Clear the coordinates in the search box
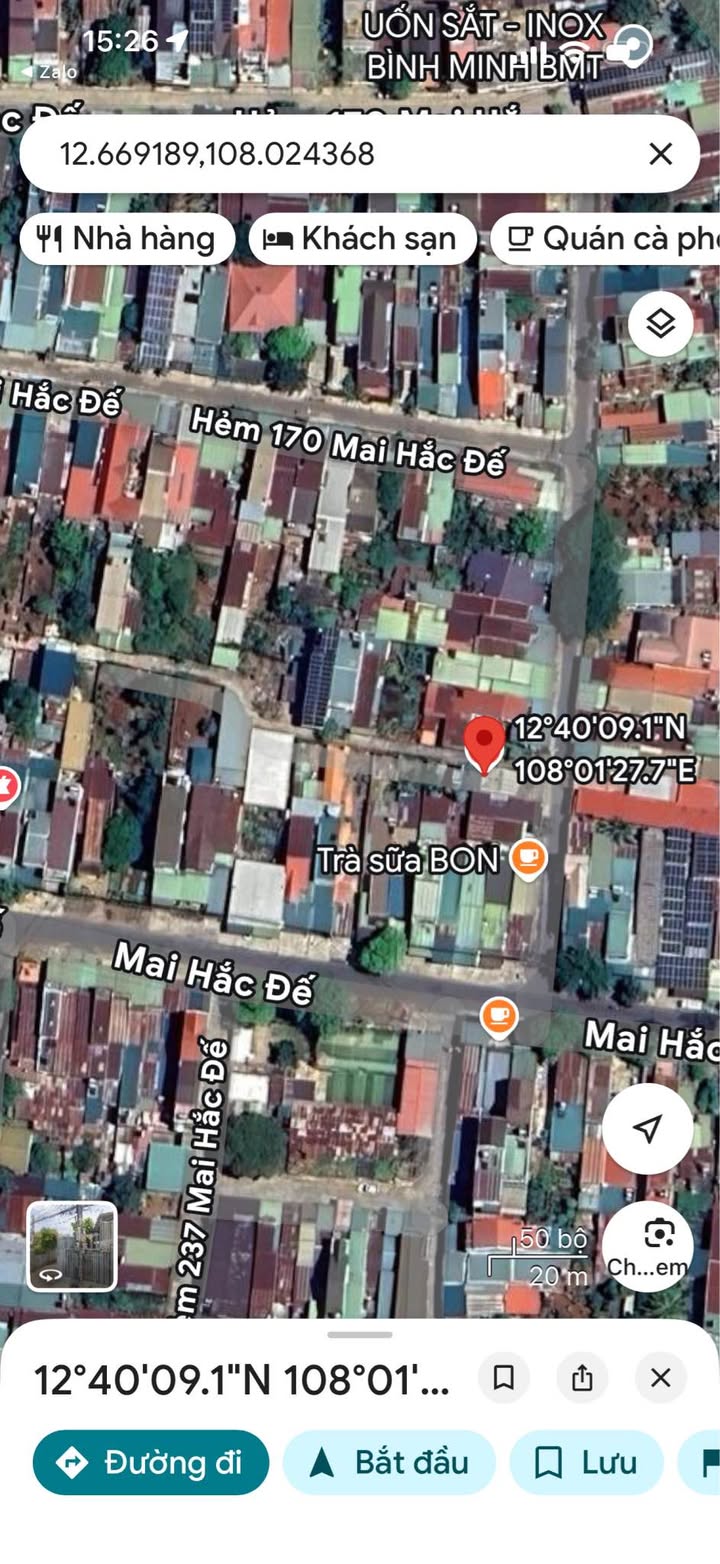The image size is (720, 1564). 660,154
